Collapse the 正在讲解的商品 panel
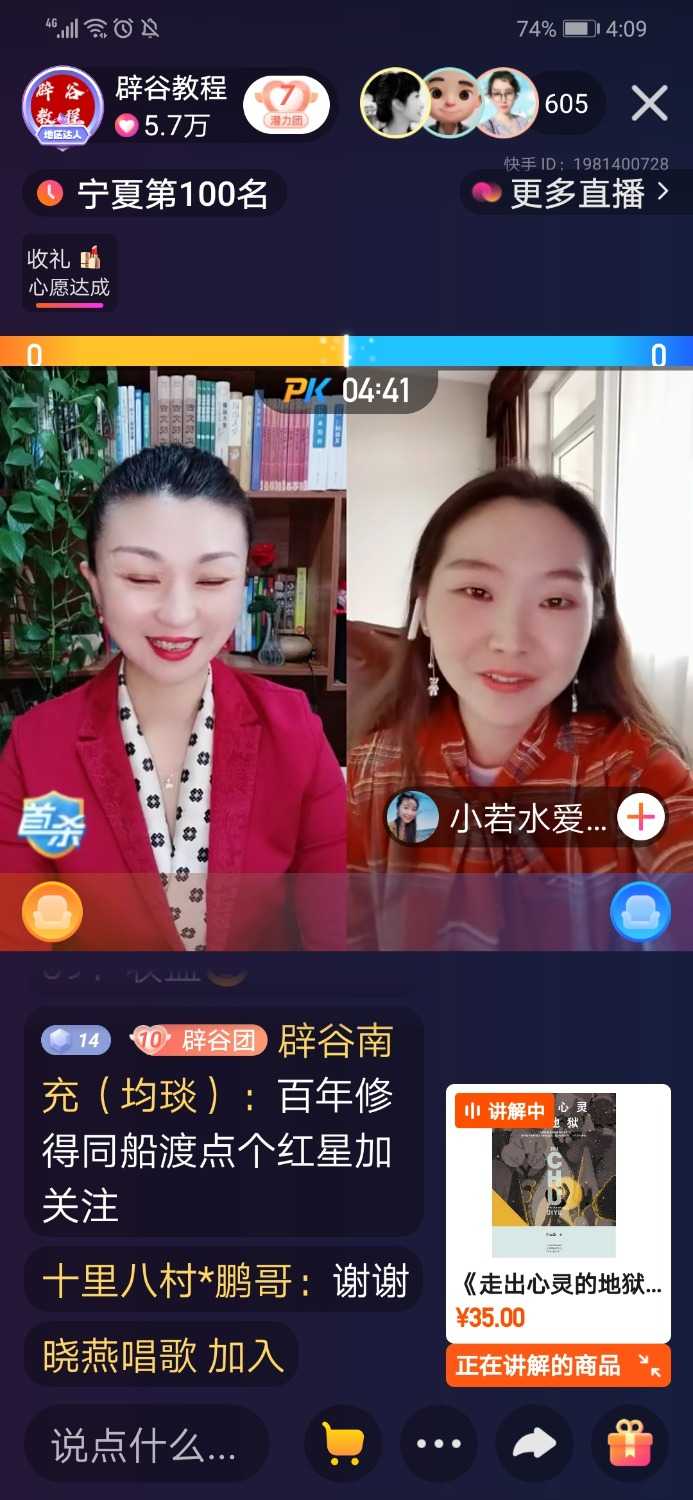The width and height of the screenshot is (693, 1500). pyautogui.click(x=650, y=1366)
